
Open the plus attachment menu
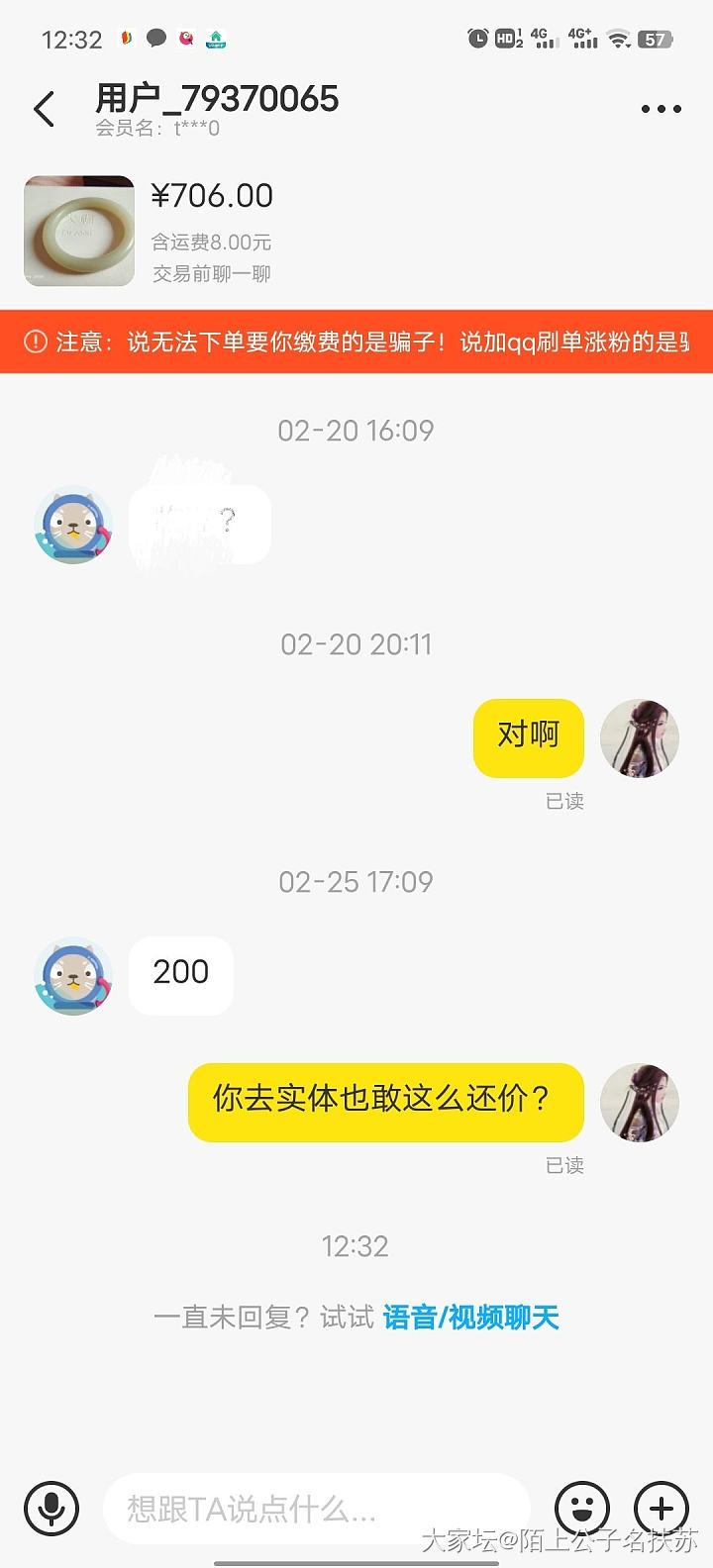pos(661,1509)
